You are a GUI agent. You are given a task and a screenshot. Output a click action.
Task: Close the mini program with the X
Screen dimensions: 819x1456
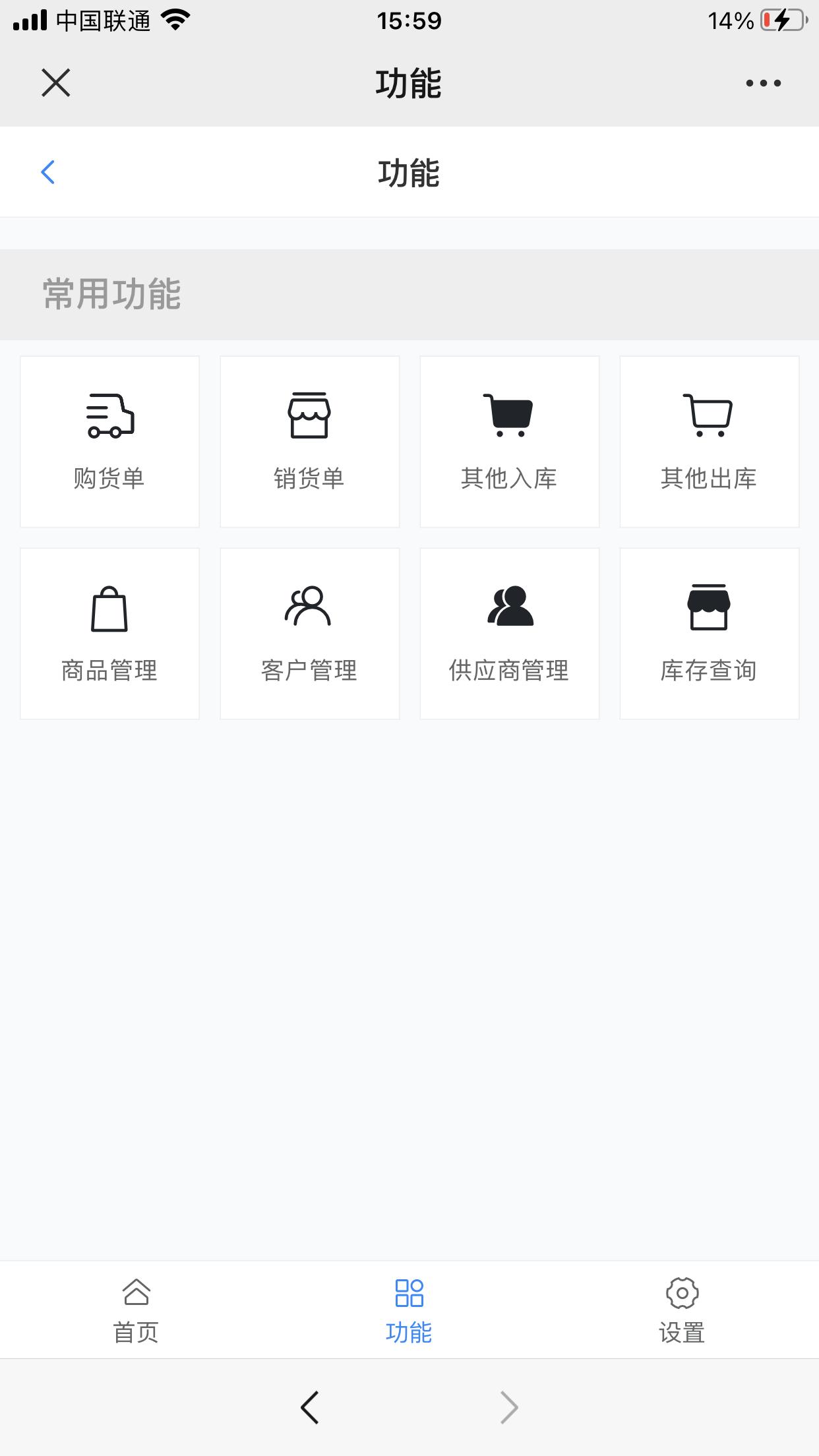click(55, 82)
